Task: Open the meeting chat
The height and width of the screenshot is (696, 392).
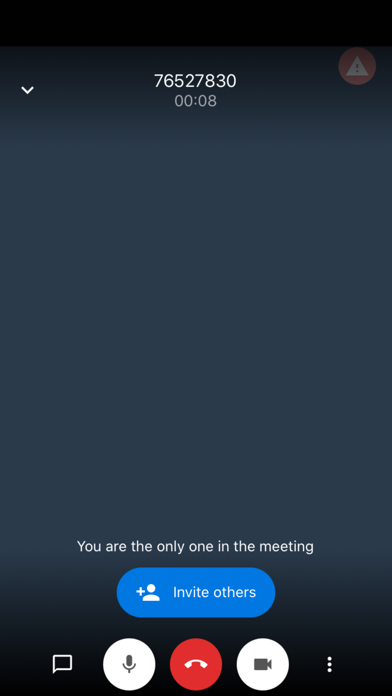Action: [63, 664]
